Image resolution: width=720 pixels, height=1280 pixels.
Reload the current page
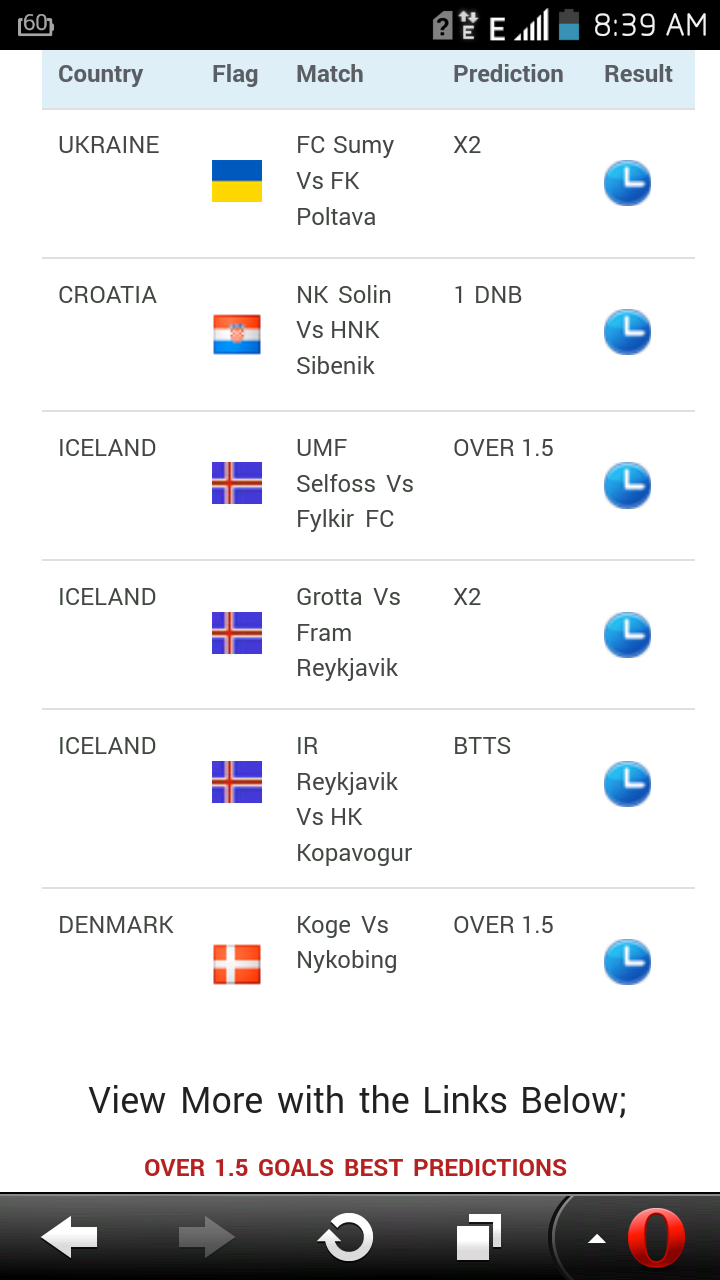pyautogui.click(x=345, y=1239)
